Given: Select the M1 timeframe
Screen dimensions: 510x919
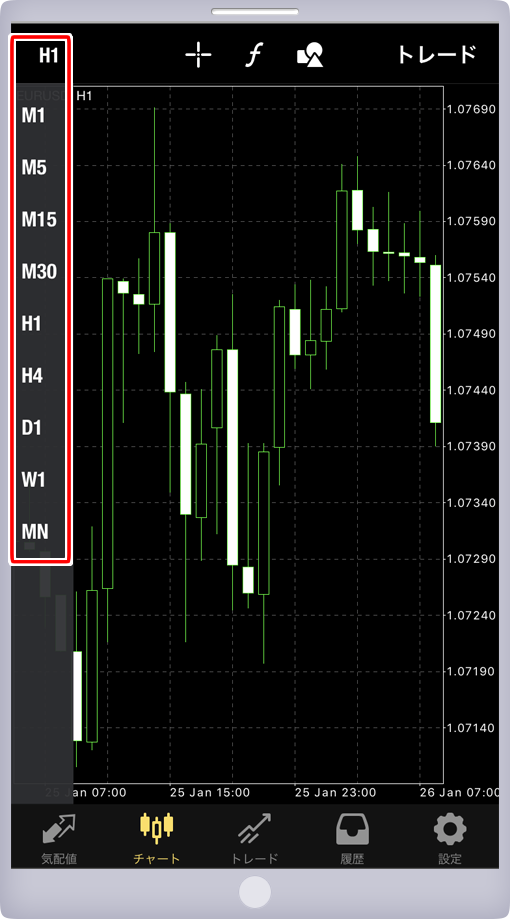Looking at the screenshot, I should [33, 116].
